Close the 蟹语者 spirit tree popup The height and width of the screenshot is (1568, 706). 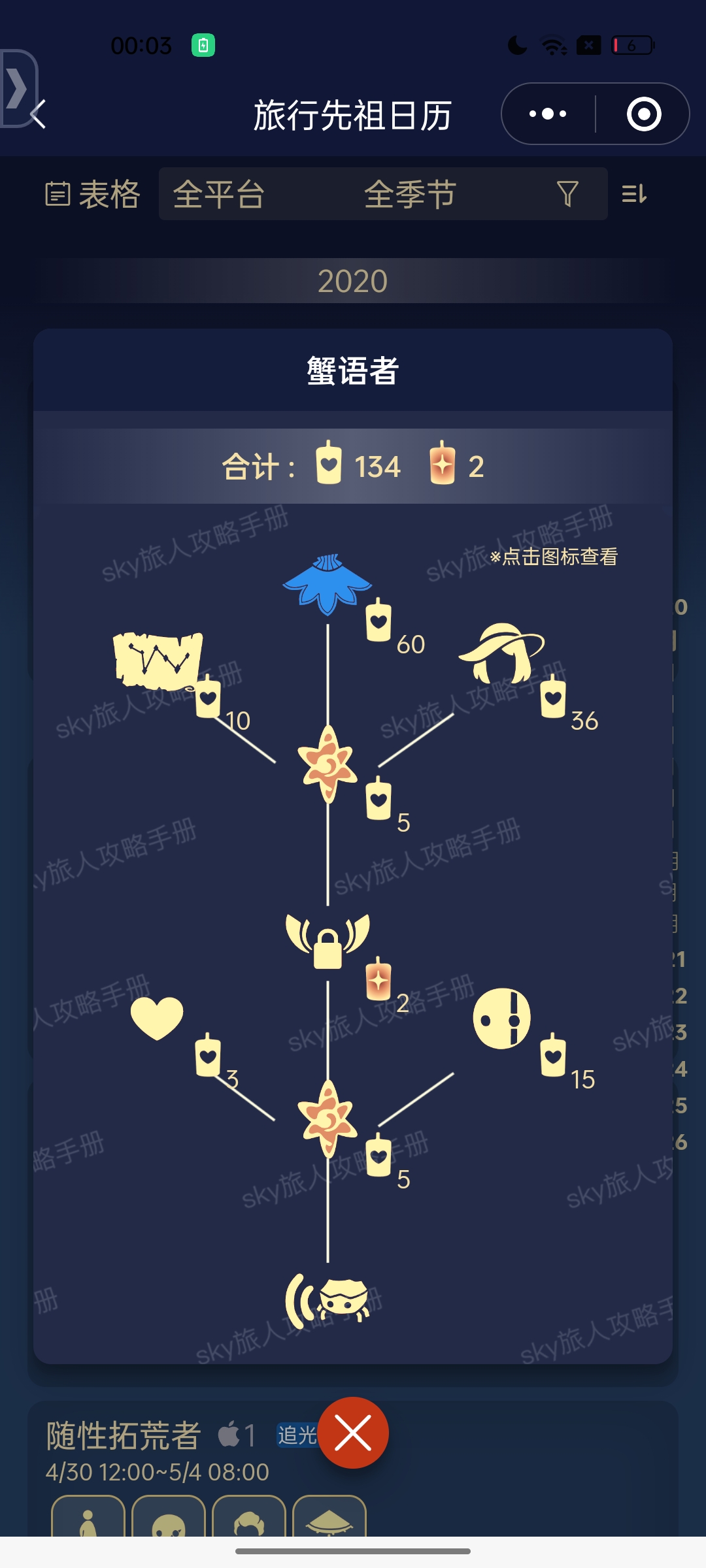(x=353, y=1433)
